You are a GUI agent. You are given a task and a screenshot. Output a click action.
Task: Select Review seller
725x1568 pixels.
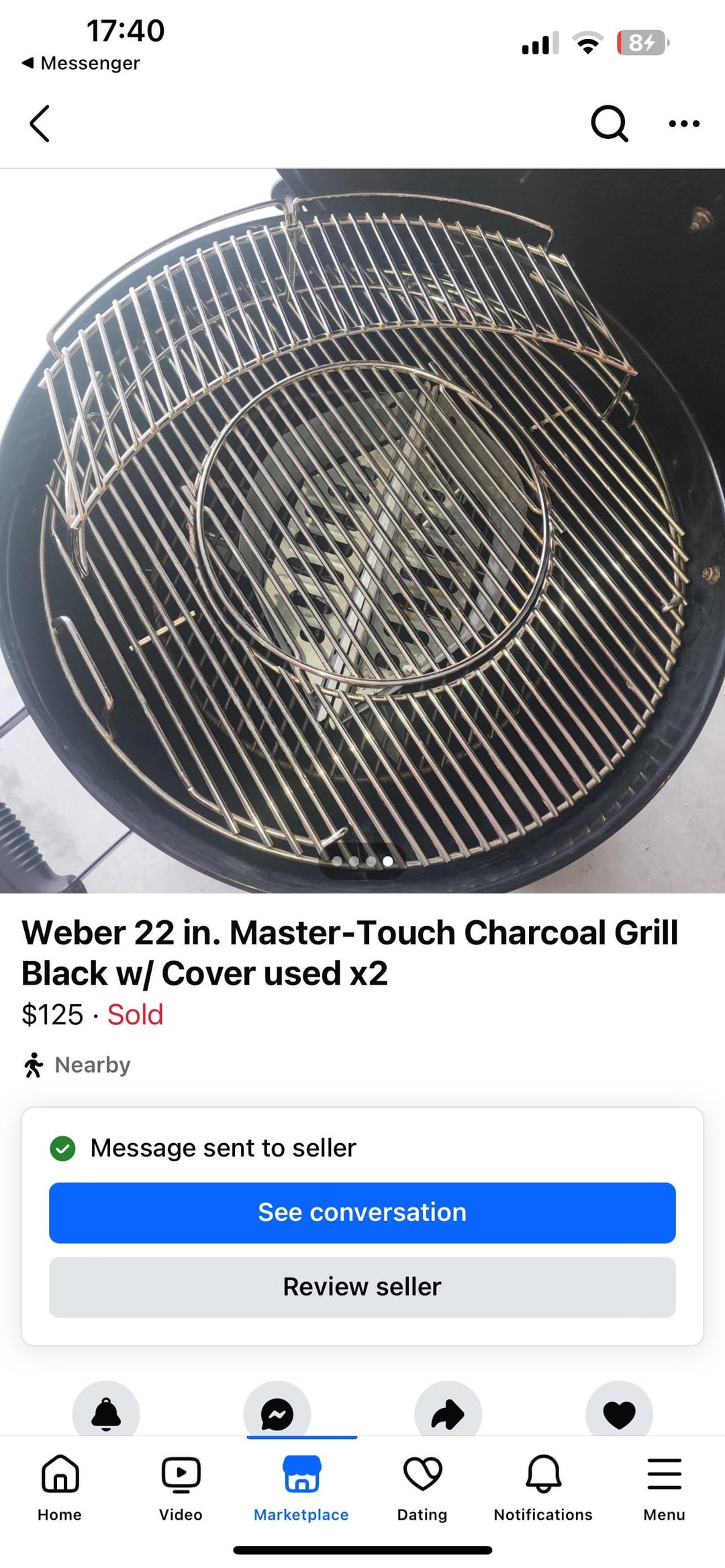coord(362,1287)
